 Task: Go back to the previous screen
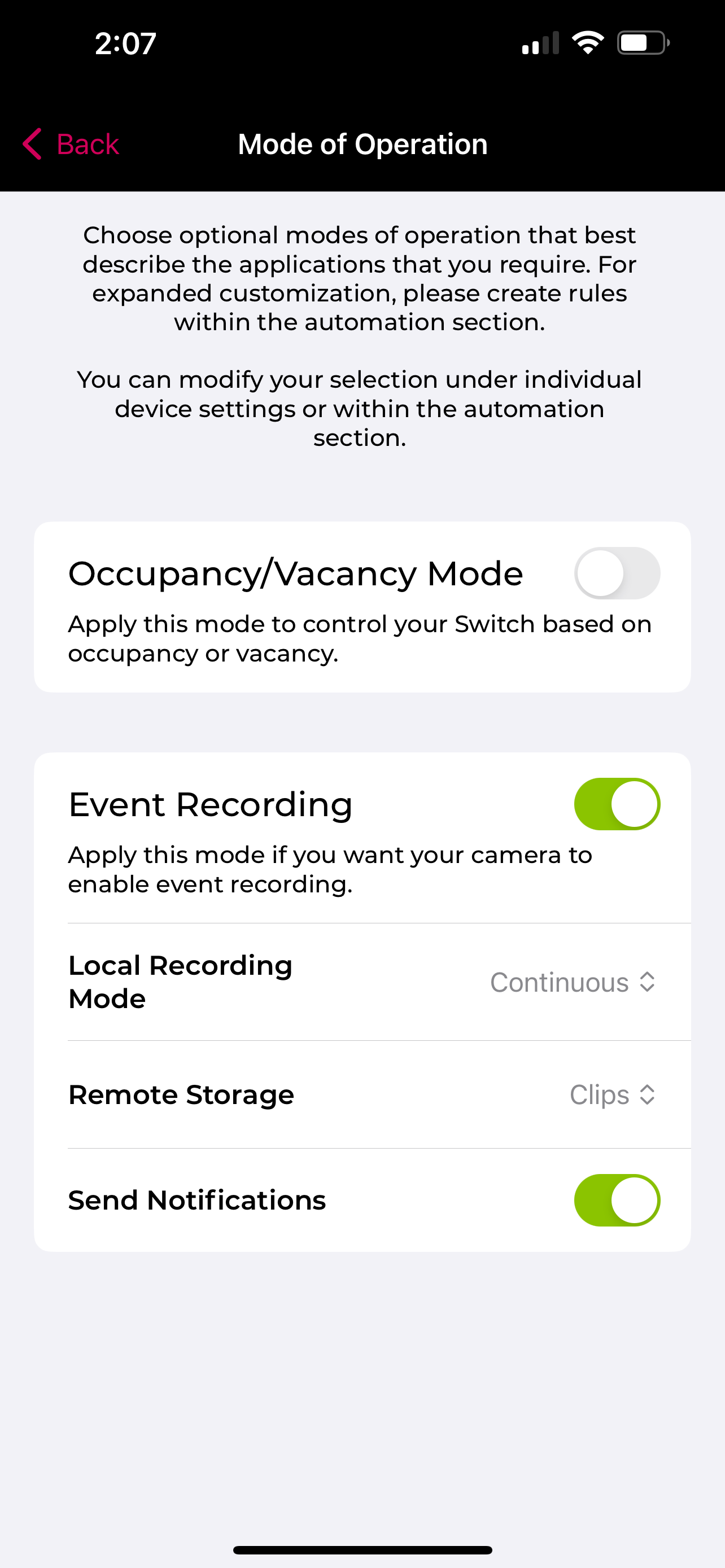(x=71, y=144)
